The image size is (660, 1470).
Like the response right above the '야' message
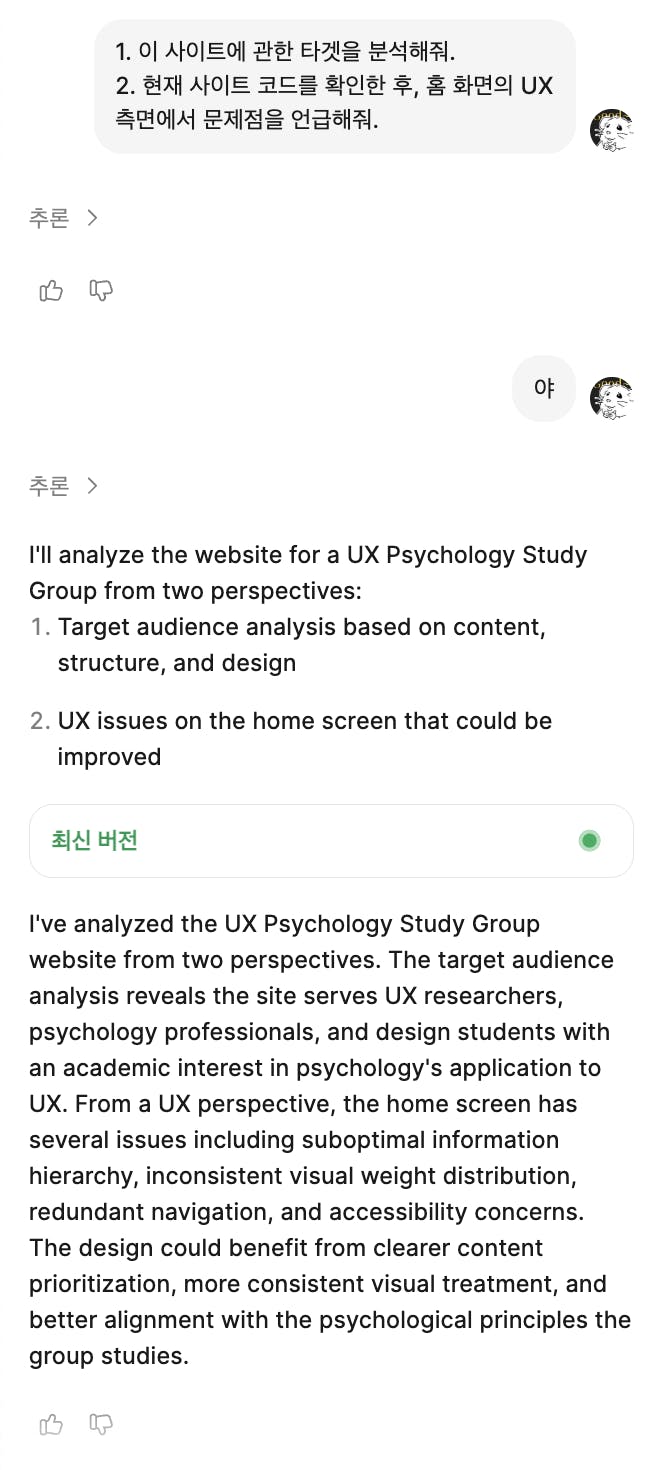point(51,291)
